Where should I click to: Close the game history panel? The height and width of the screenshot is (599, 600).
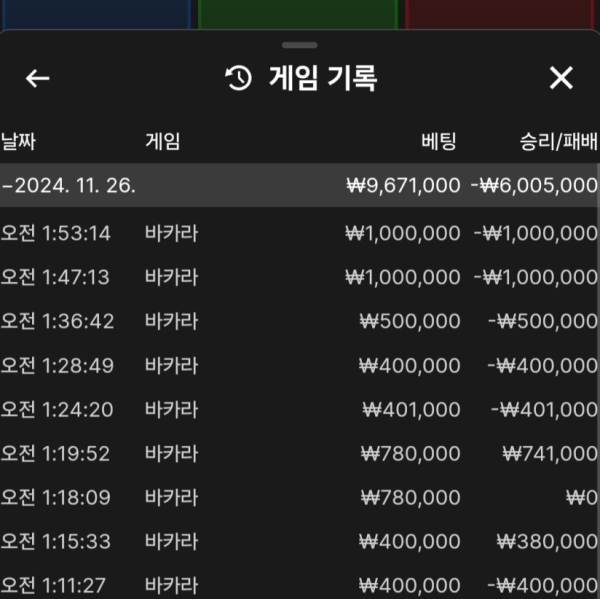[x=561, y=78]
